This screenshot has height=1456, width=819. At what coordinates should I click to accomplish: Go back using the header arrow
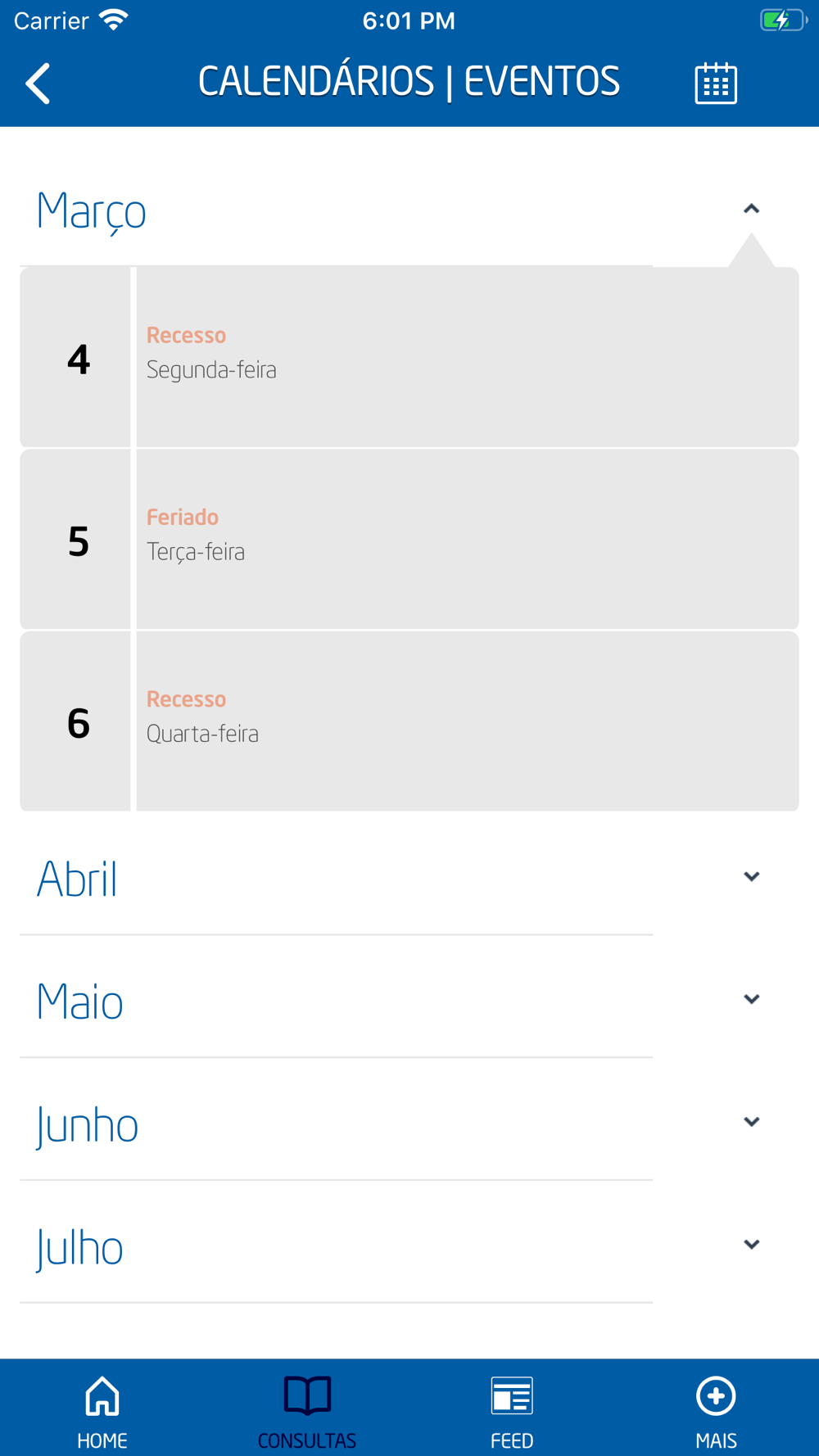coord(38,84)
